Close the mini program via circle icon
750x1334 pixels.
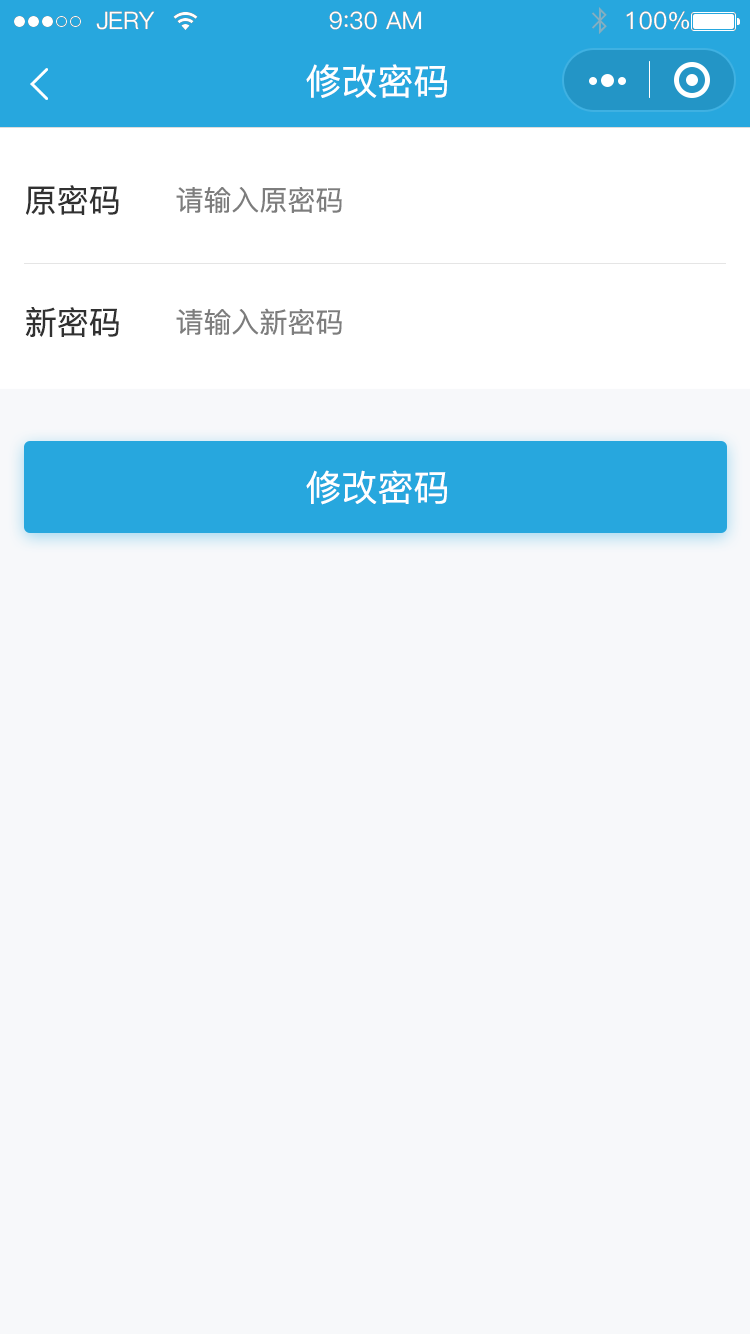click(692, 80)
